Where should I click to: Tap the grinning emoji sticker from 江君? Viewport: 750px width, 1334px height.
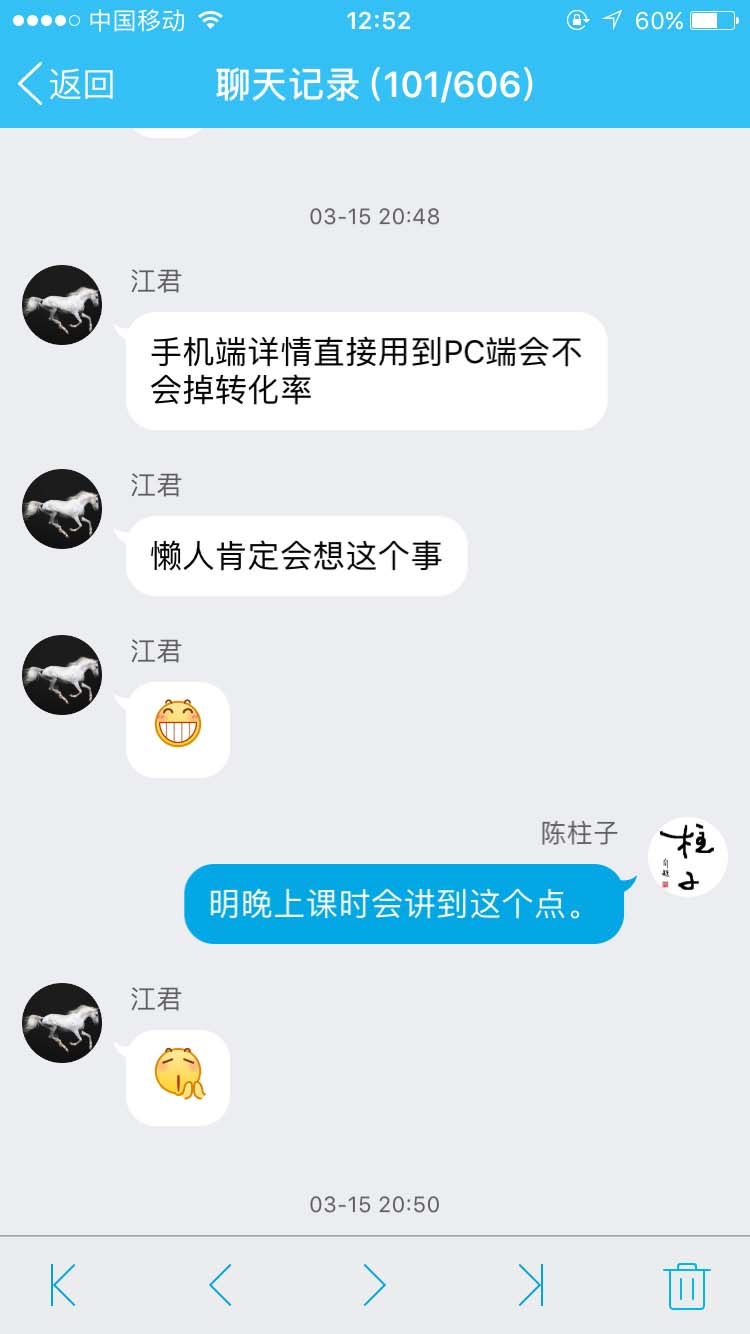[x=177, y=728]
